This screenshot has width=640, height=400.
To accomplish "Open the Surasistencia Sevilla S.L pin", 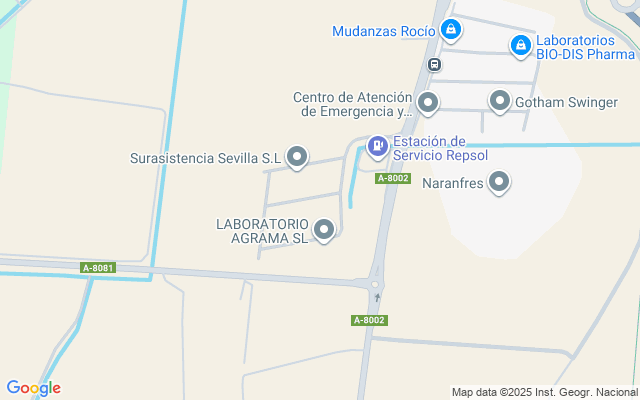I will coord(297,157).
